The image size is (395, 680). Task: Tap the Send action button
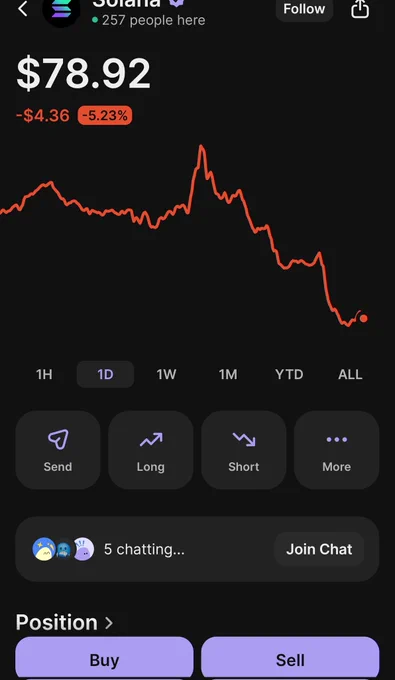pos(58,450)
